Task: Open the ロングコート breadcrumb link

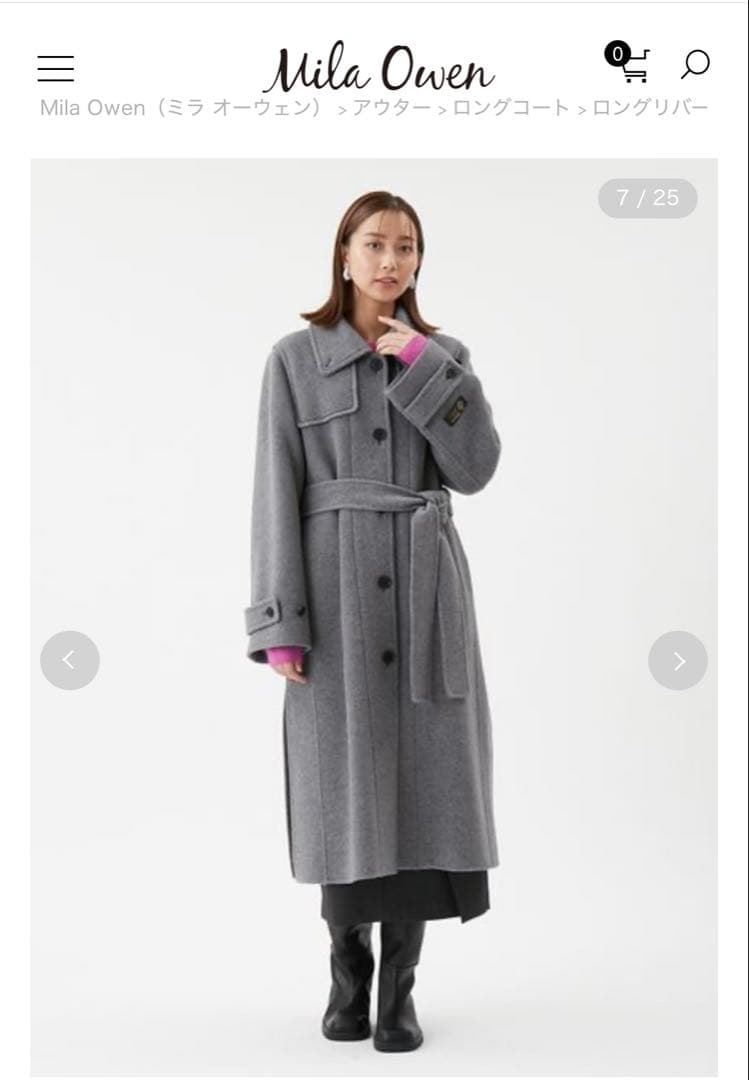Action: 510,108
